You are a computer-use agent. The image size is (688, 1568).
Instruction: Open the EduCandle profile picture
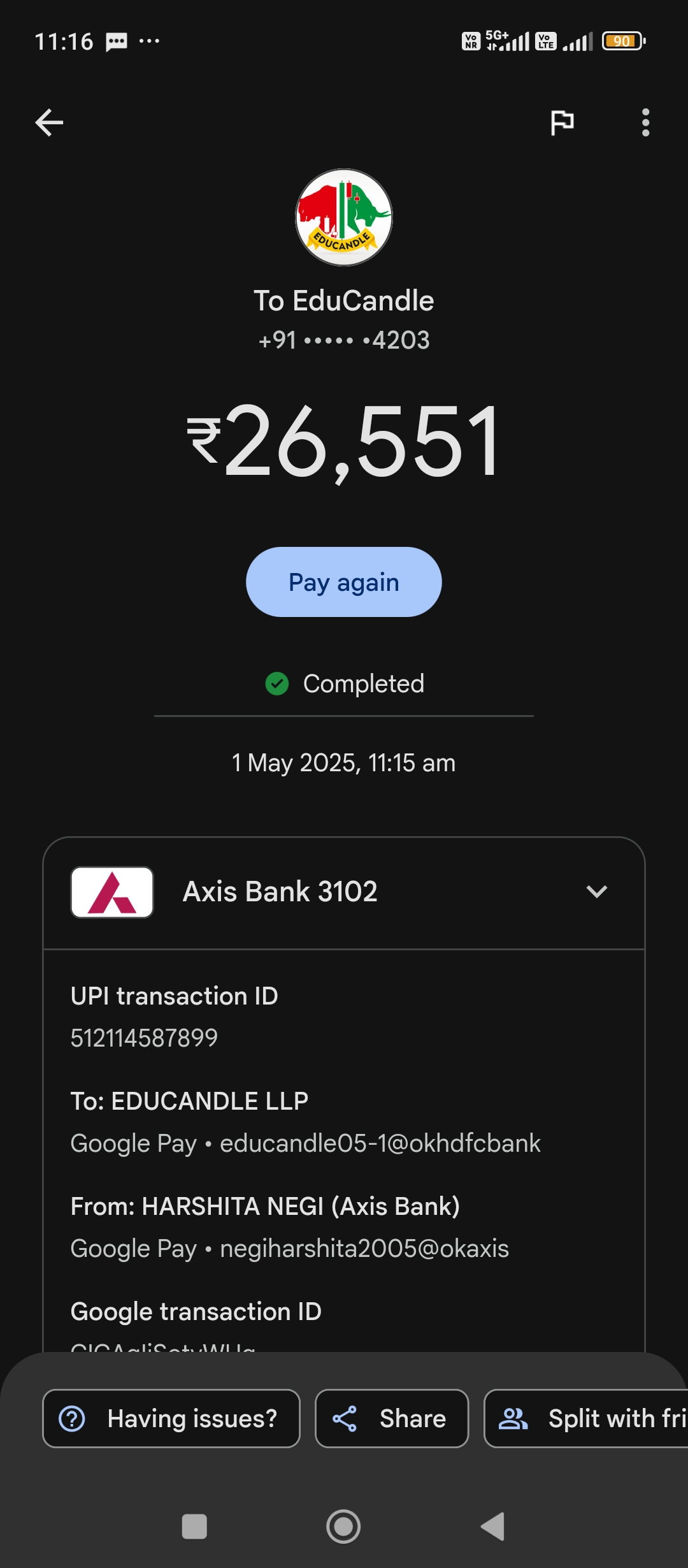tap(344, 217)
